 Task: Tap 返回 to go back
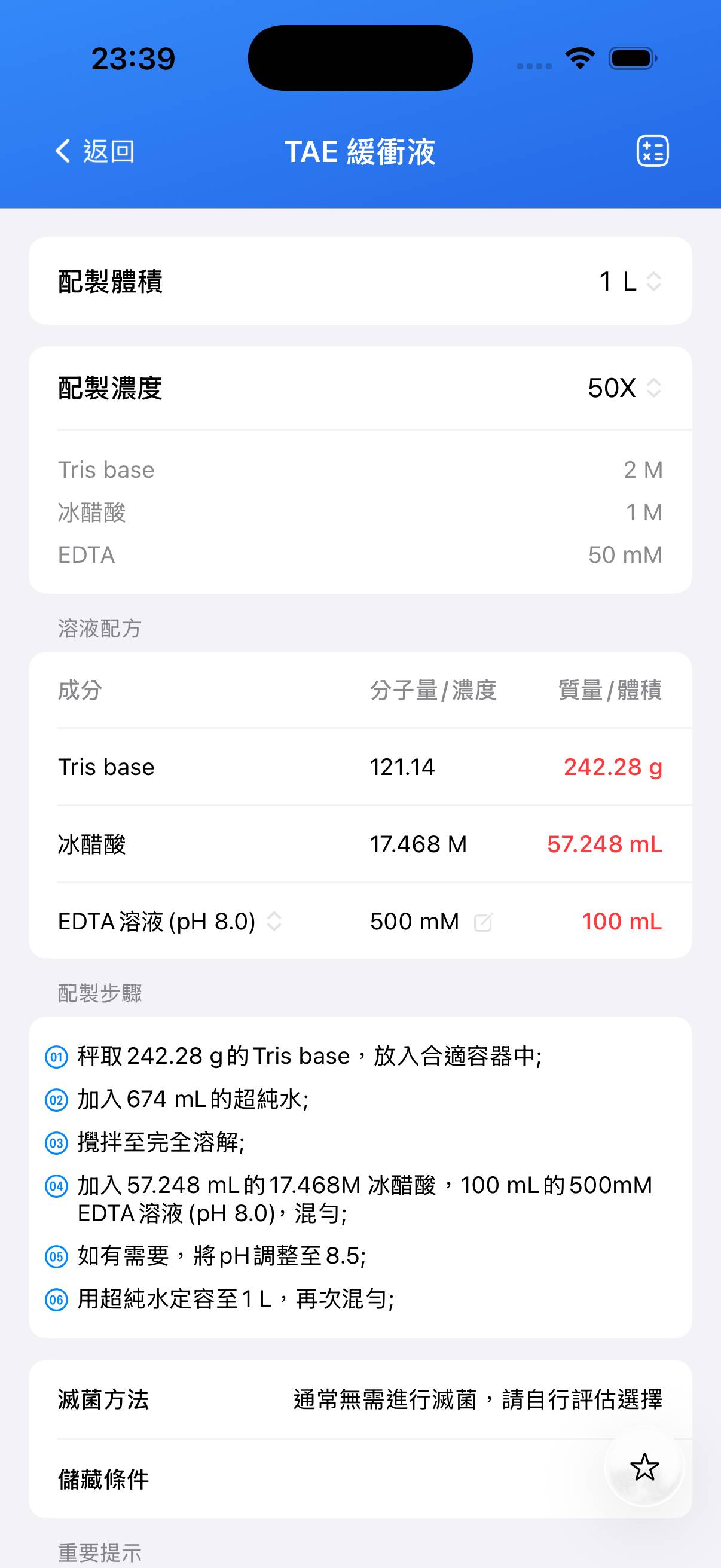(108, 151)
